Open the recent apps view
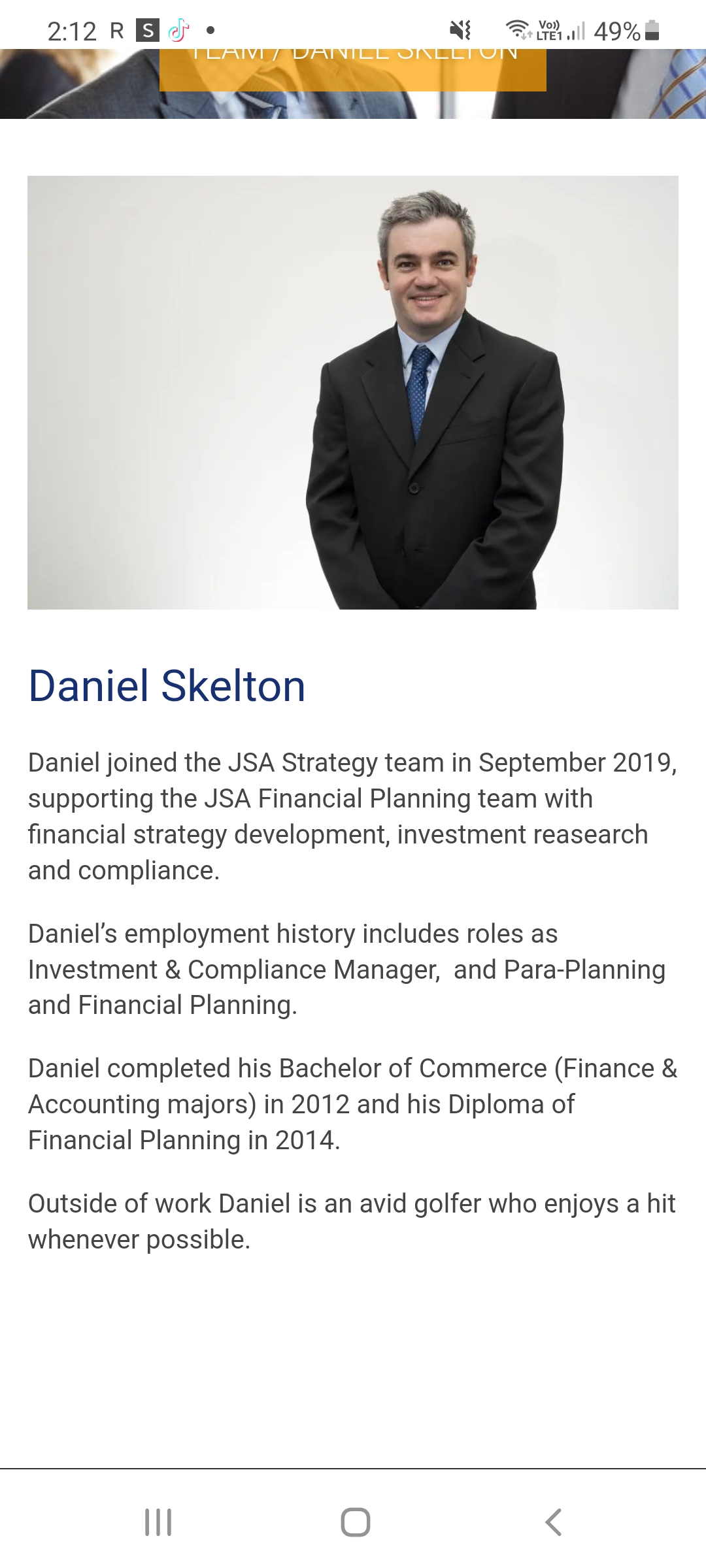Image resolution: width=706 pixels, height=1568 pixels. click(x=158, y=1522)
